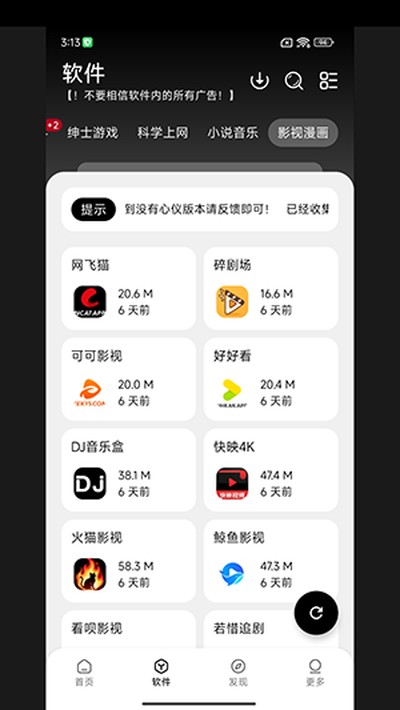Tap the floating refresh button

pyautogui.click(x=316, y=613)
